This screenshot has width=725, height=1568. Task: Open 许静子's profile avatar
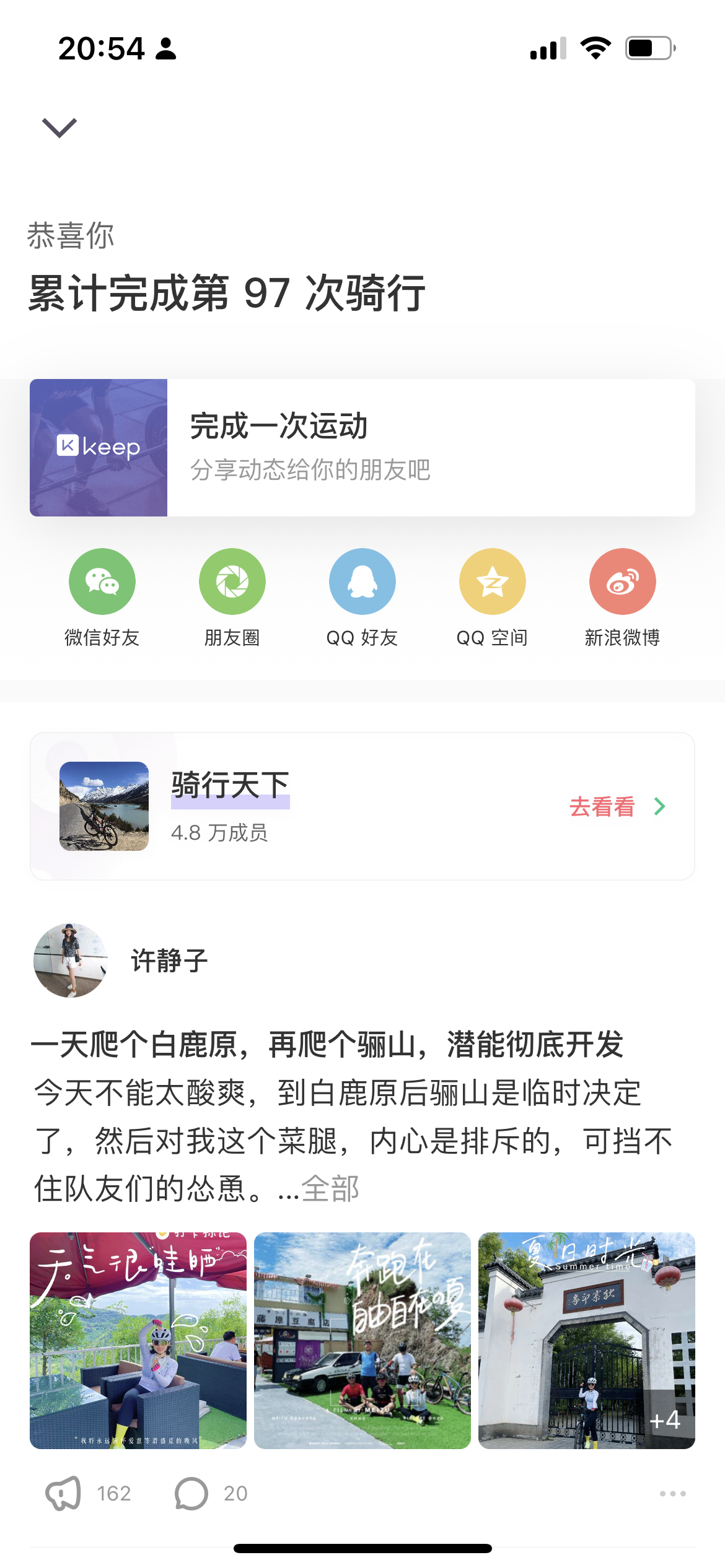[71, 960]
